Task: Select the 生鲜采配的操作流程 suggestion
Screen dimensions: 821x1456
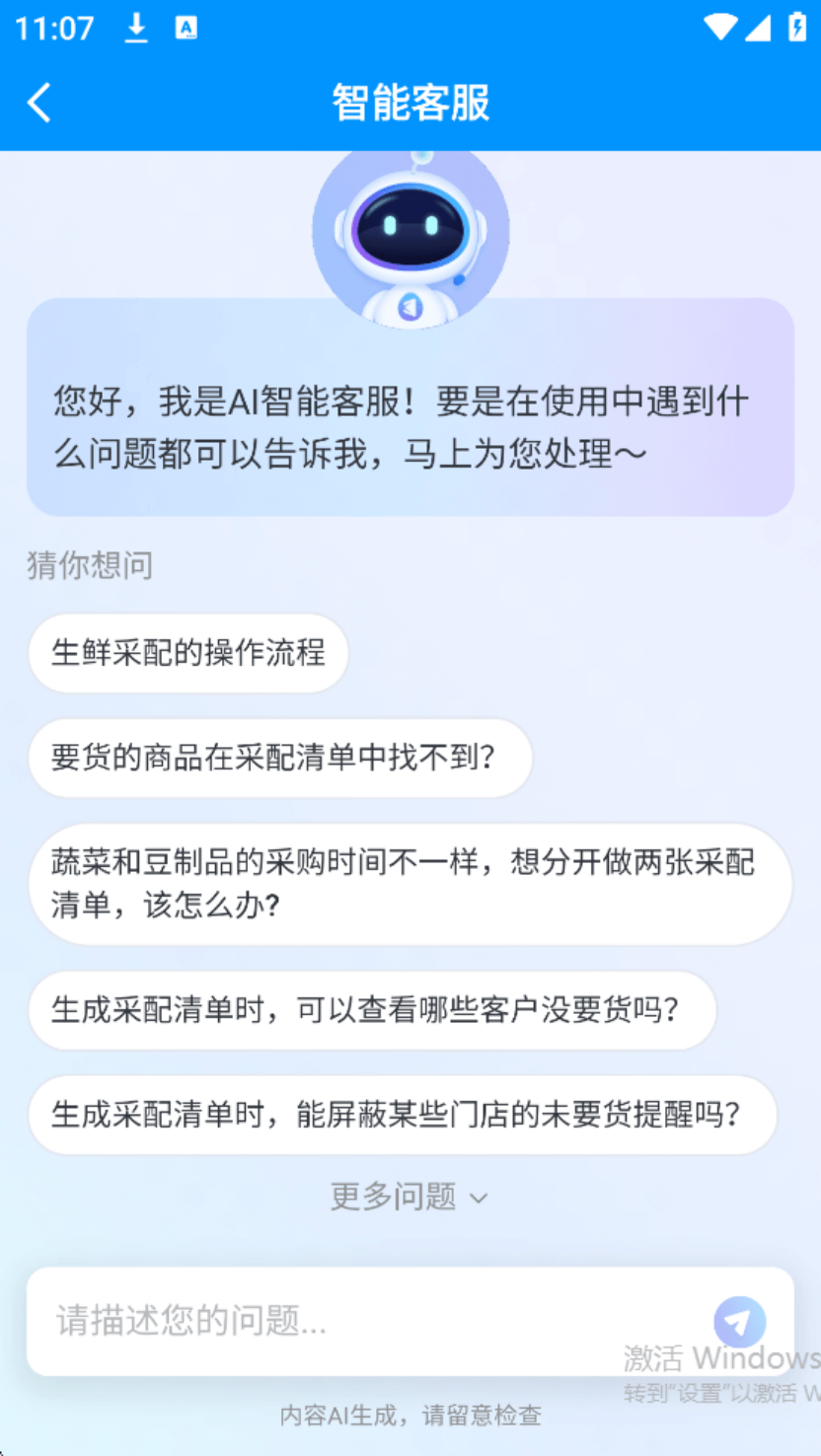Action: [x=188, y=653]
